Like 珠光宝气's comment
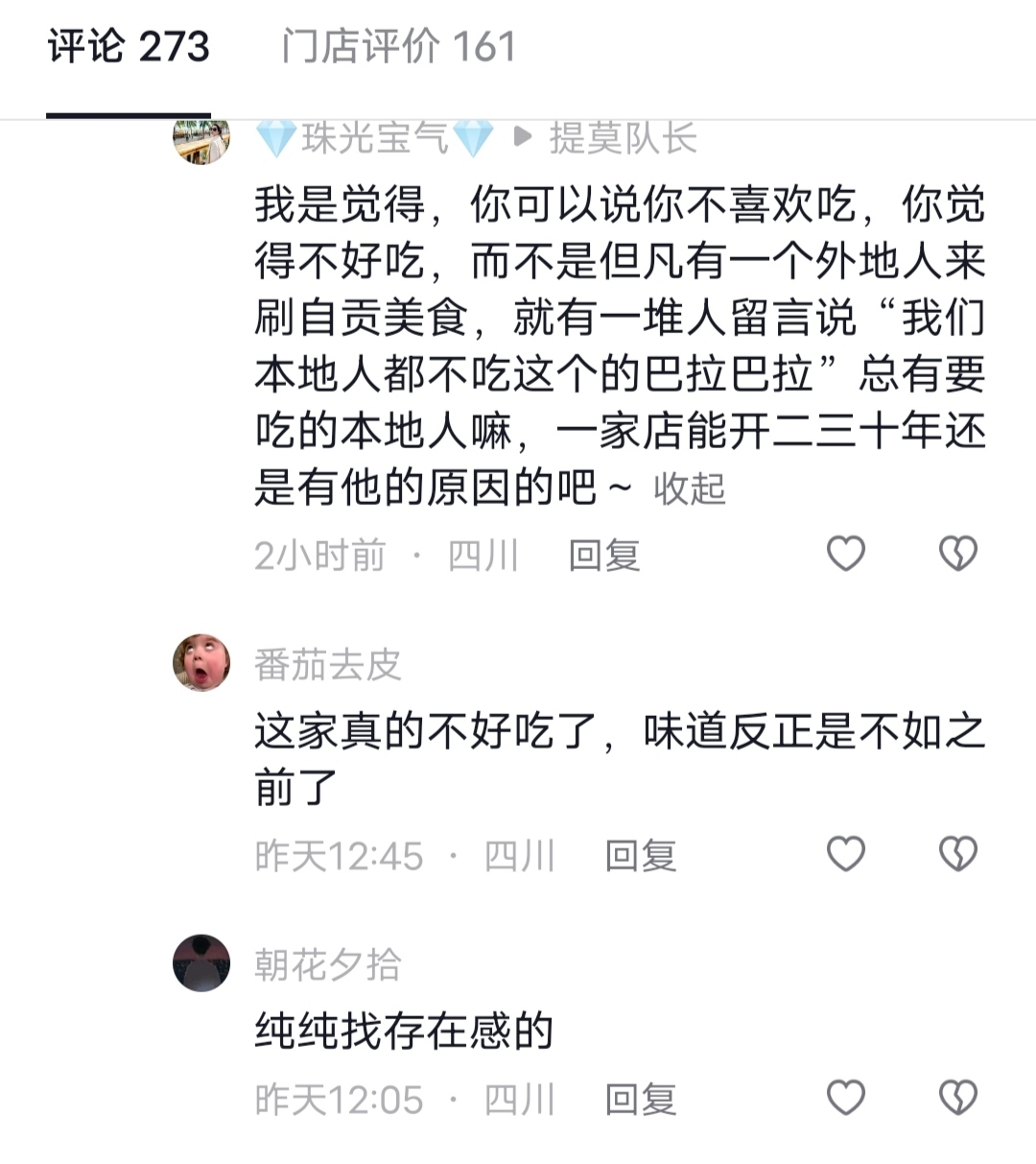1036x1164 pixels. (845, 554)
